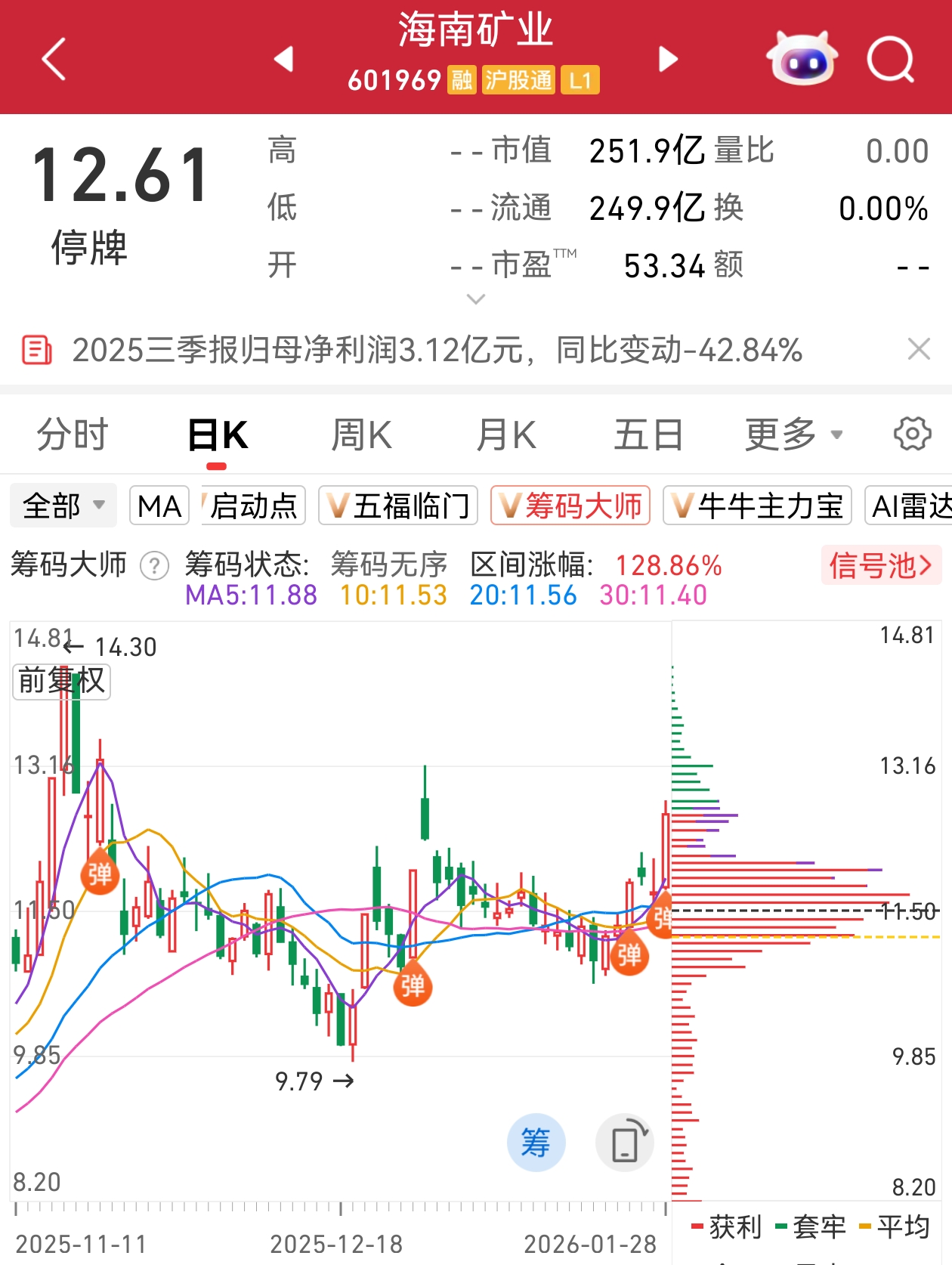Image resolution: width=952 pixels, height=1265 pixels.
Task: Open the 信号池 signal pool
Action: pos(881,565)
